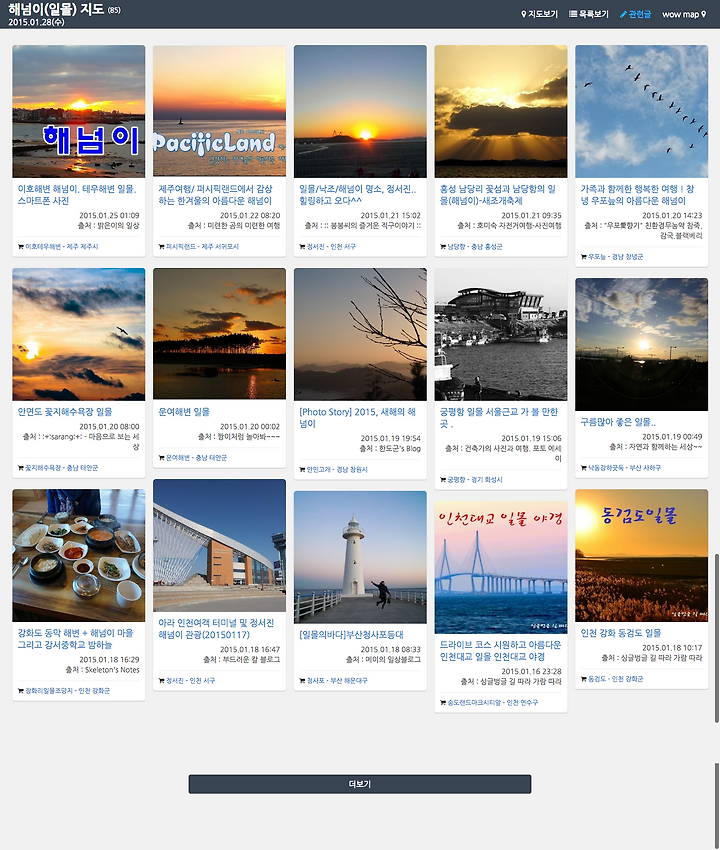720x850 pixels.
Task: Tap the 동검도 - 인천 강화군 location tag
Action: point(614,679)
